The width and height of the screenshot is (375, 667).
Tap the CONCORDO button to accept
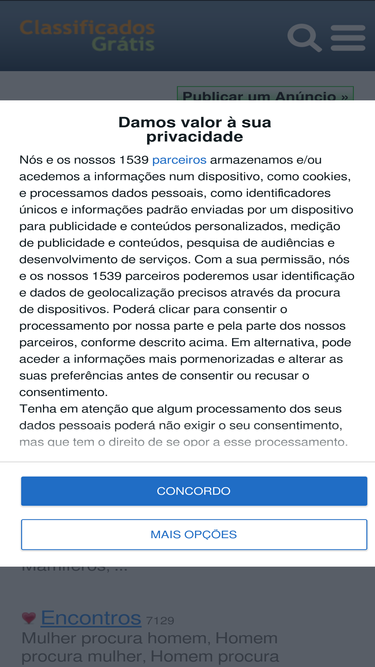[194, 491]
